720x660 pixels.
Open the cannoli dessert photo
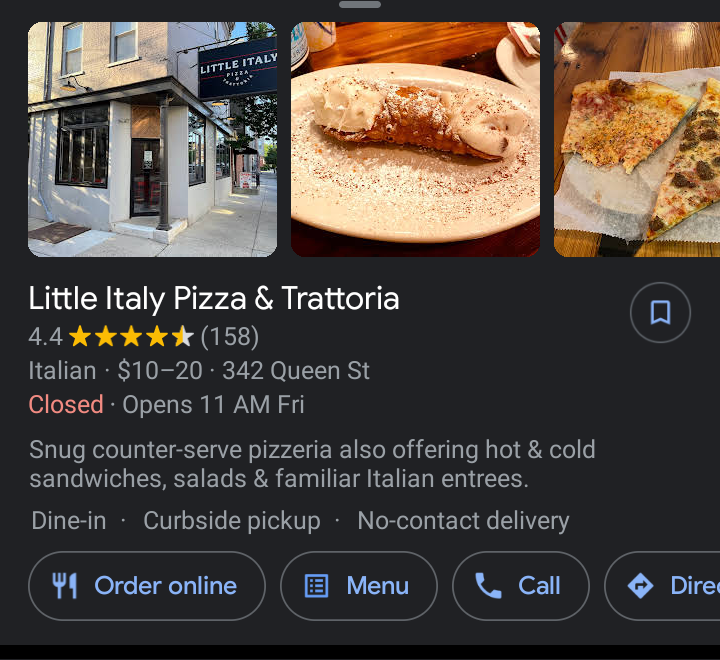tap(415, 140)
